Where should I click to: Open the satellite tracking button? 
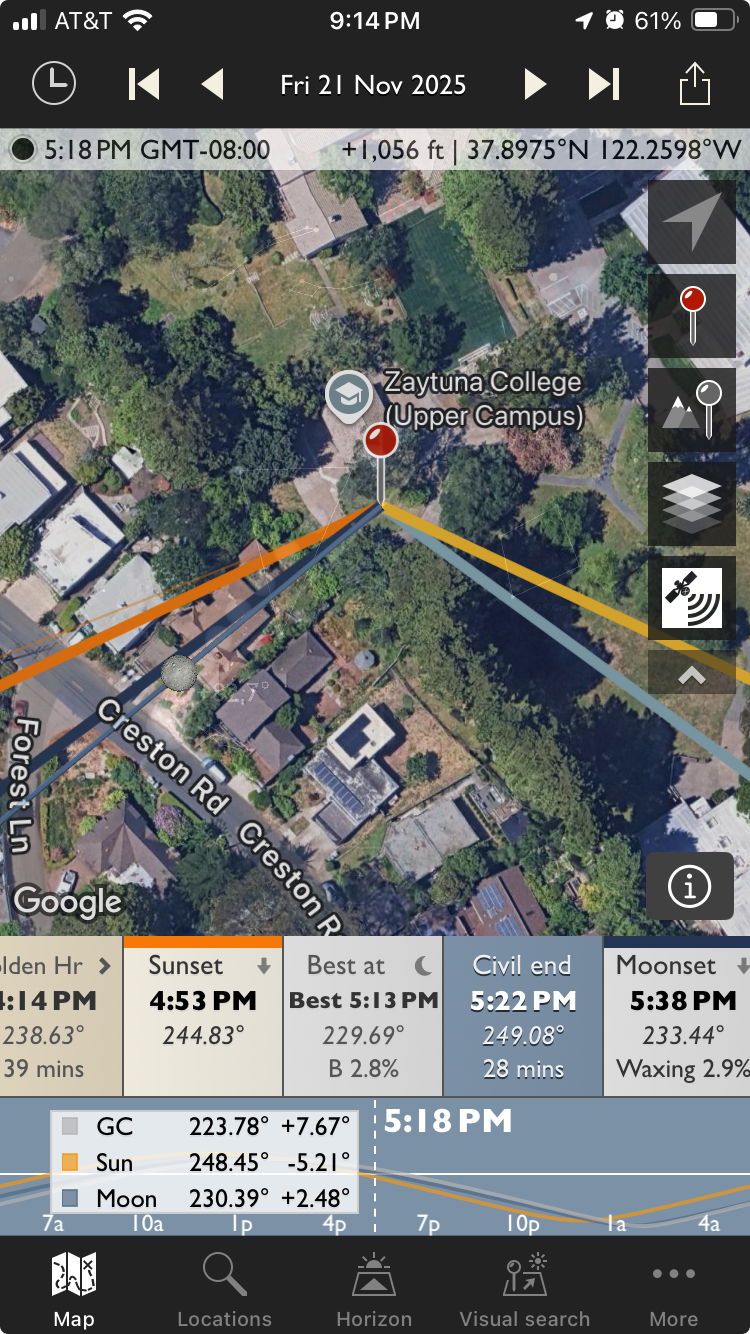tap(692, 597)
